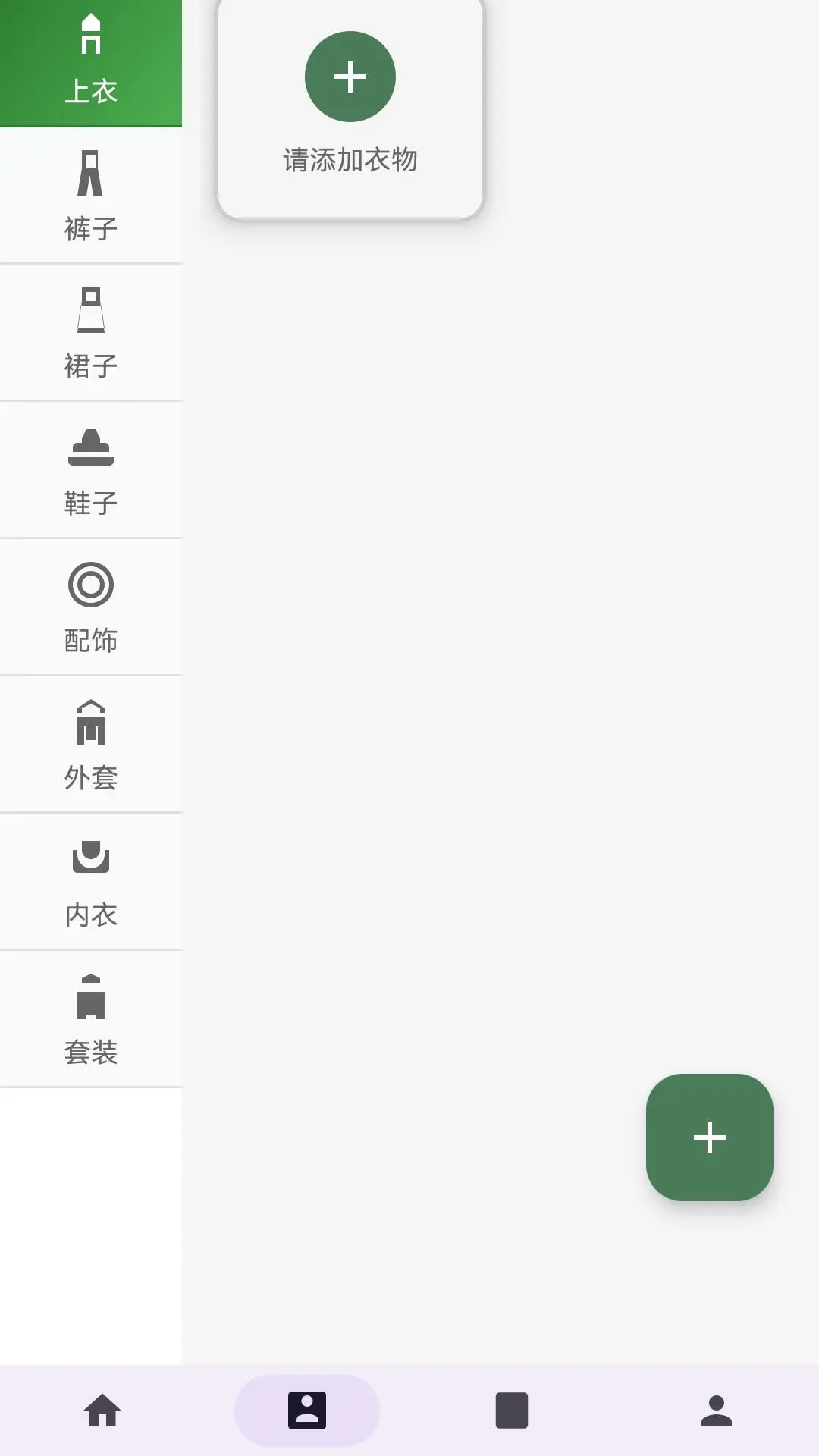The height and width of the screenshot is (1456, 819).
Task: Open the 鞋子 (shoes) category
Action: point(91,470)
